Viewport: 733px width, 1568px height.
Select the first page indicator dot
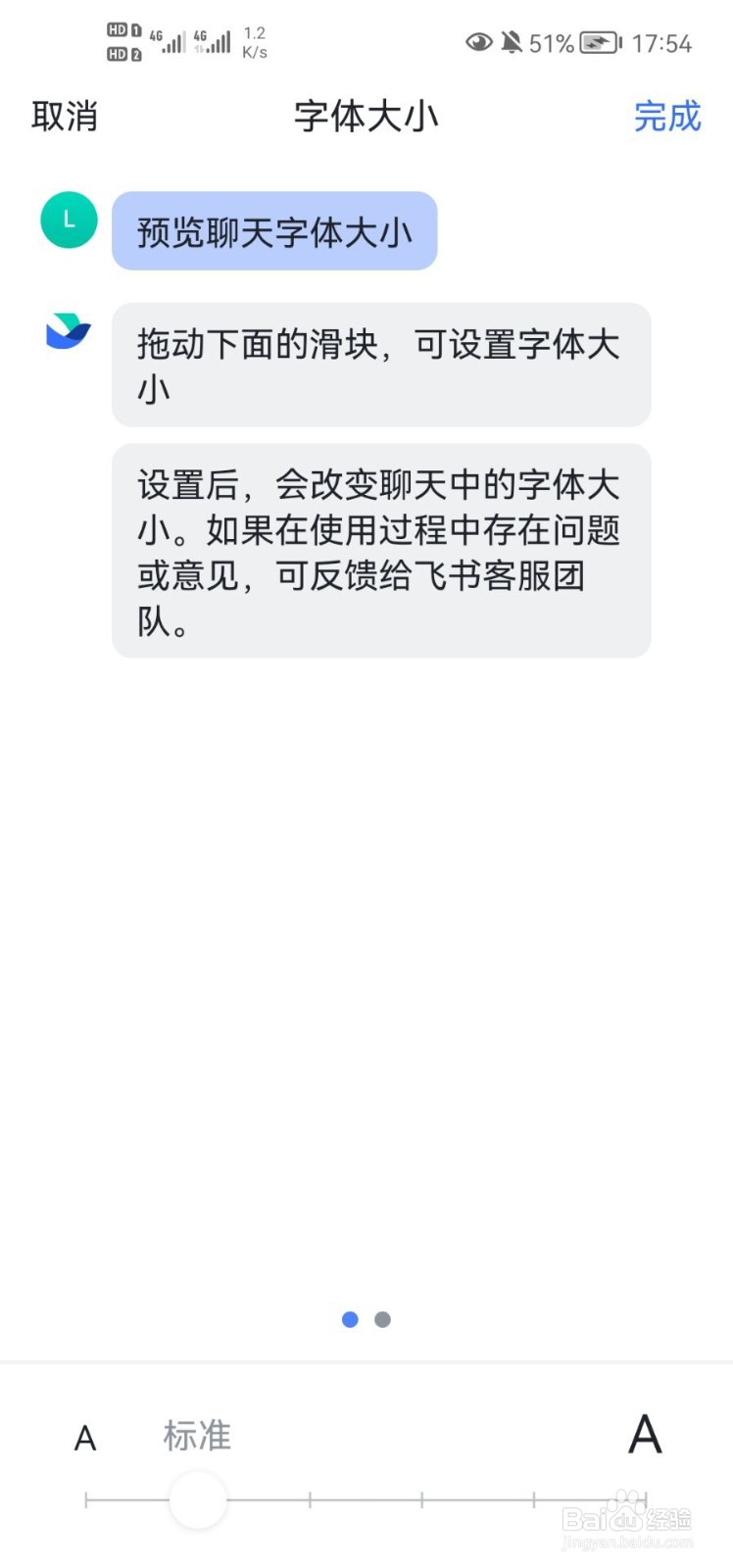tap(349, 1319)
